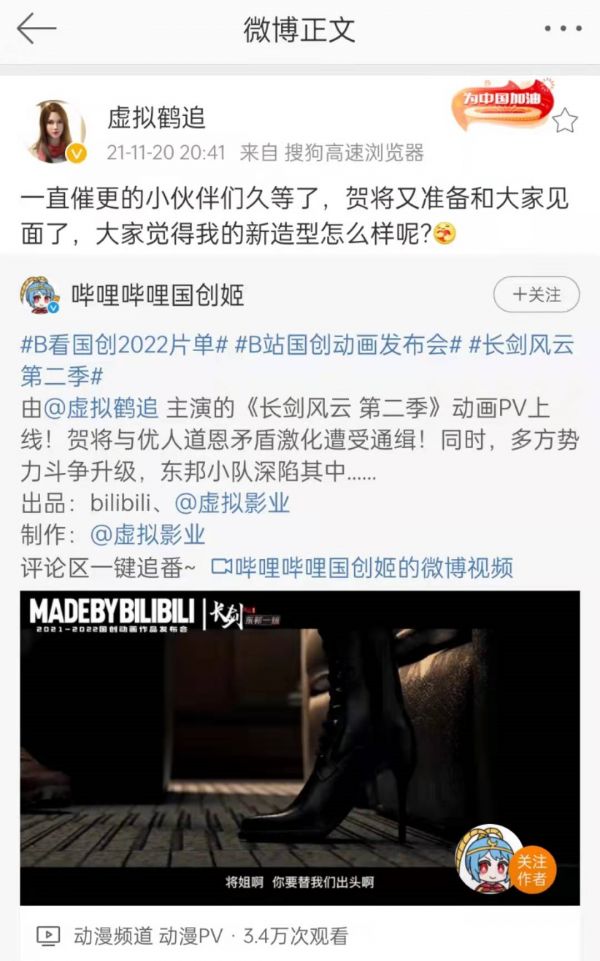Open the three-dot overflow menu
The width and height of the screenshot is (600, 961).
[562, 29]
